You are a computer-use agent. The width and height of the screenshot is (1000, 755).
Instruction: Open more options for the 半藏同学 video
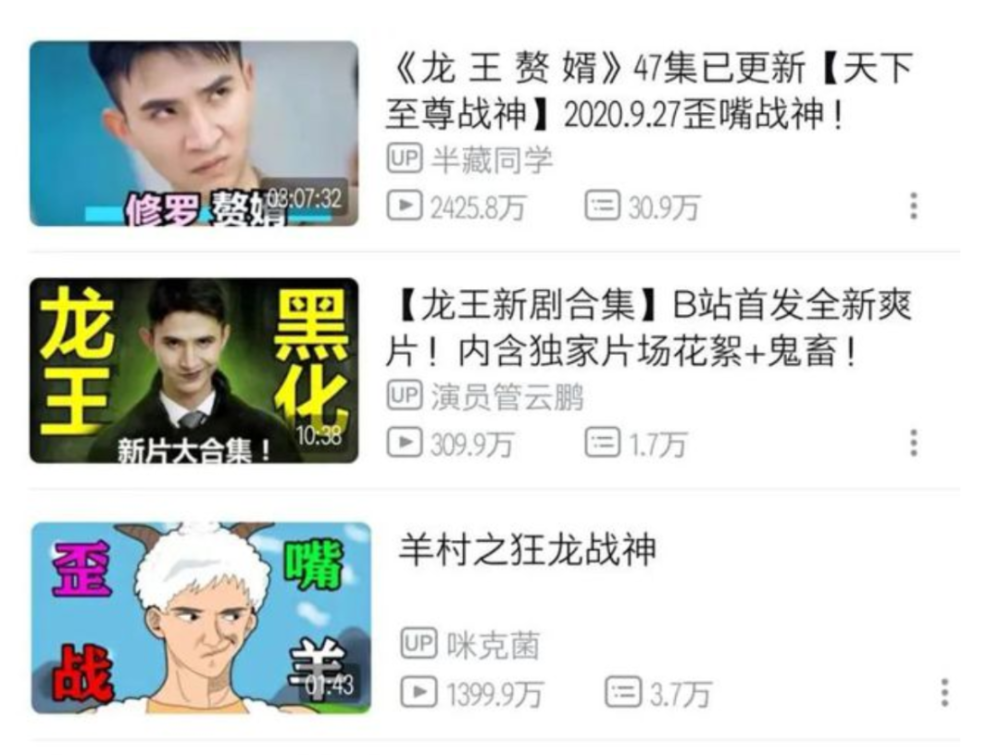(913, 206)
